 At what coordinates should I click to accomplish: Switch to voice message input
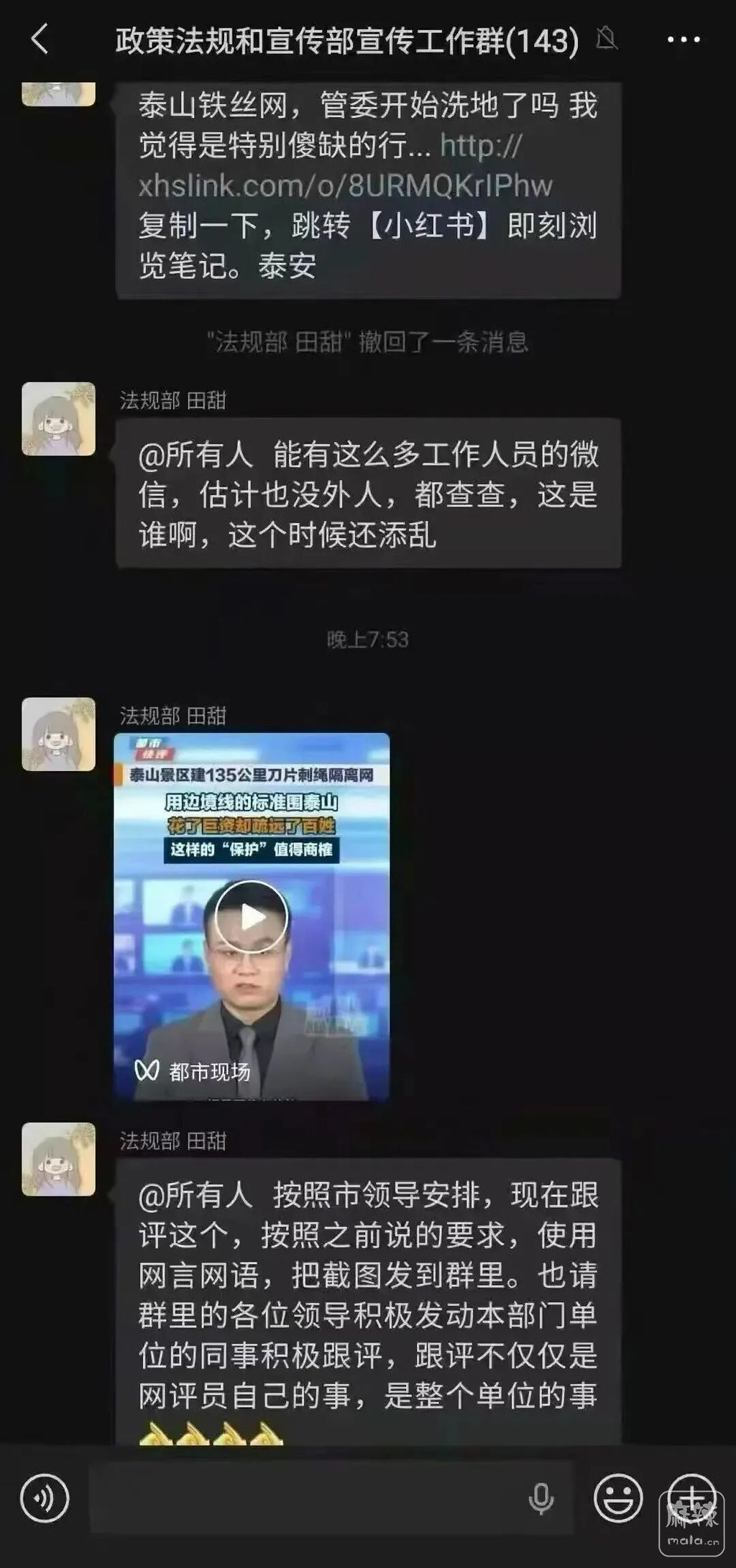tap(45, 1498)
